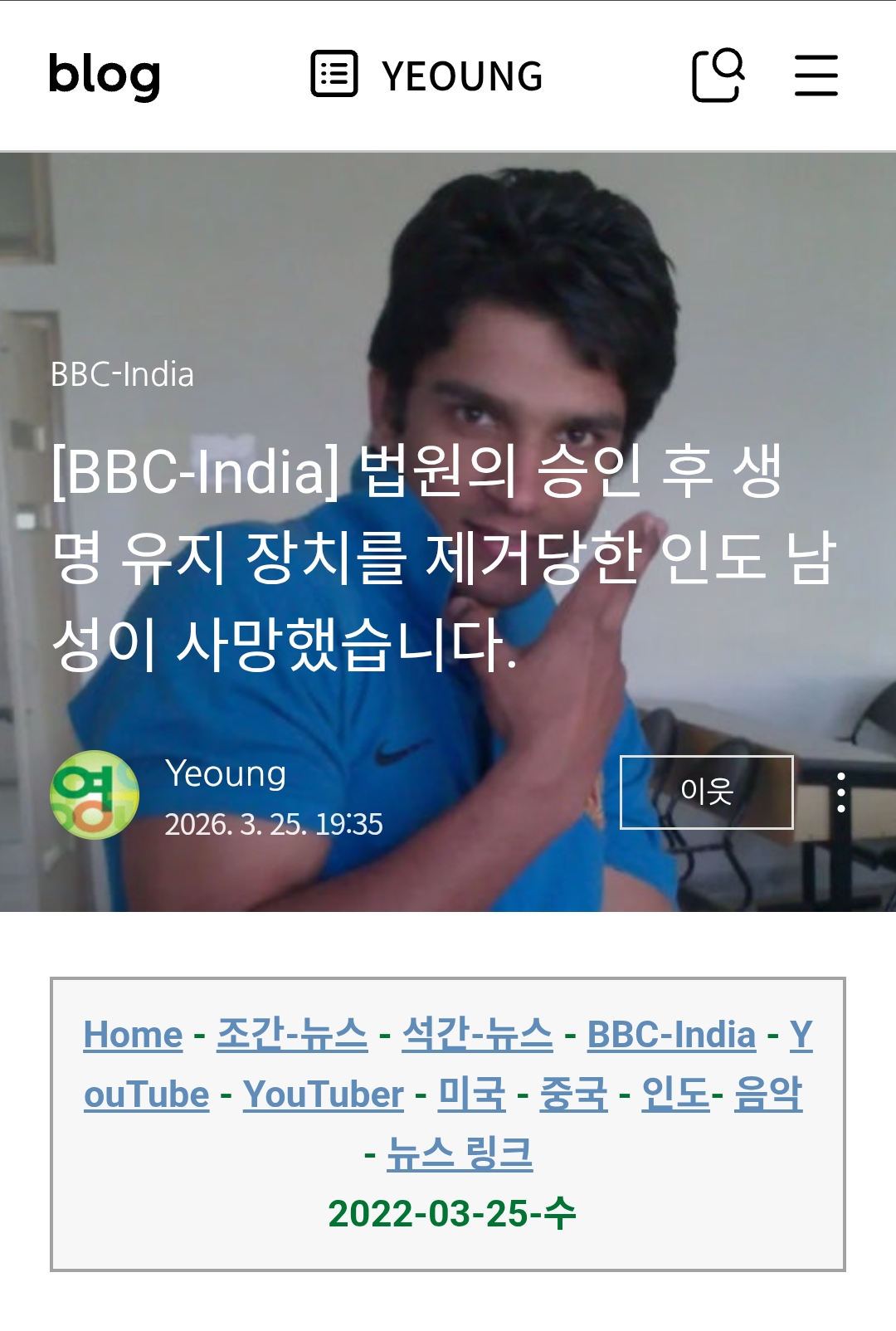The image size is (896, 1331).
Task: Open the 뉴스 링크 link
Action: click(460, 1154)
